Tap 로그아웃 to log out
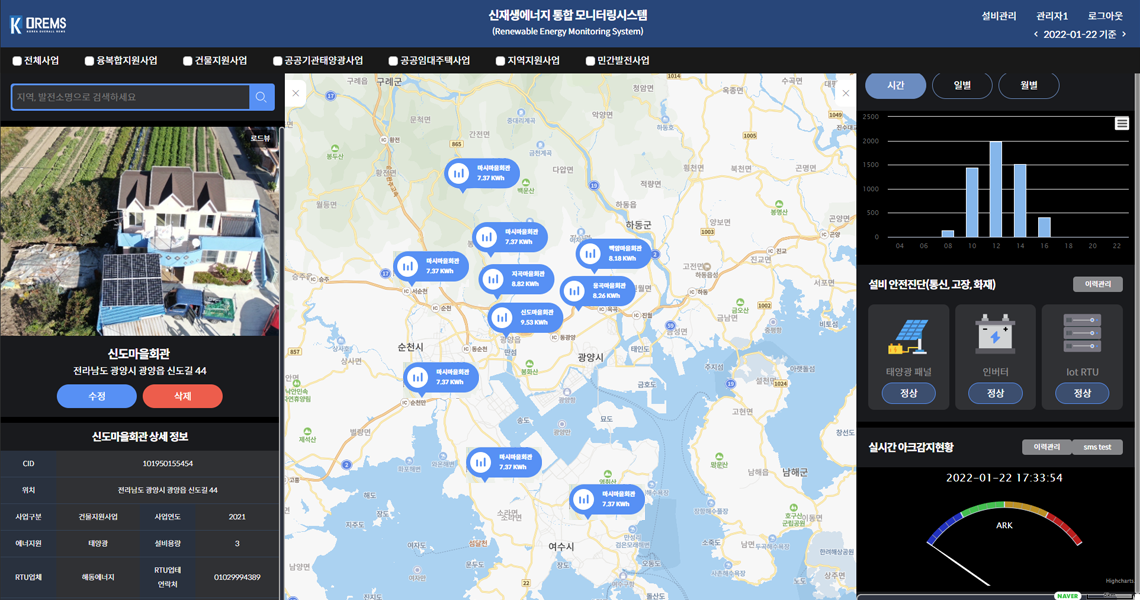Screen dimensions: 1140x600 1105,16
